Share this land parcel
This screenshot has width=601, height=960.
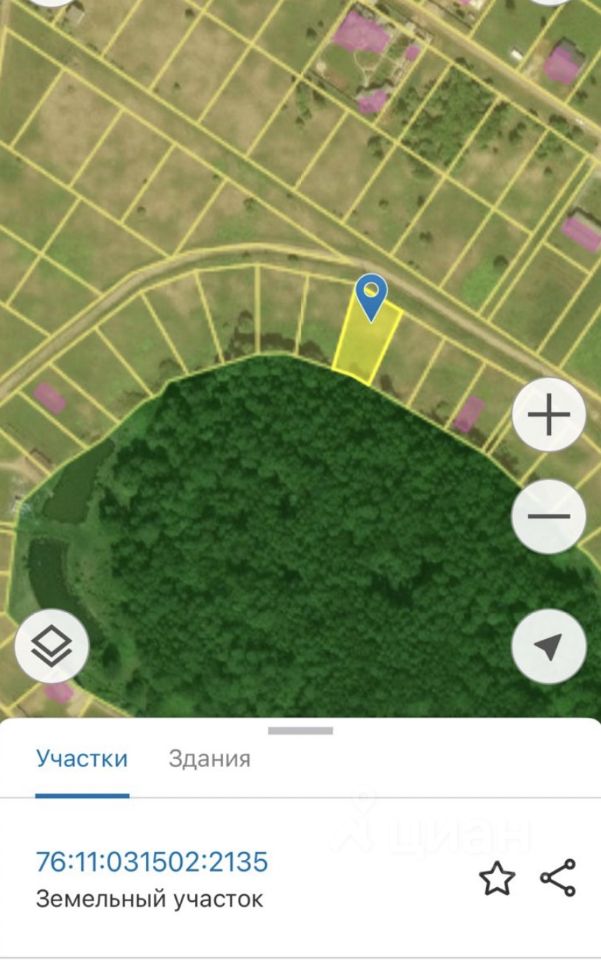point(557,878)
